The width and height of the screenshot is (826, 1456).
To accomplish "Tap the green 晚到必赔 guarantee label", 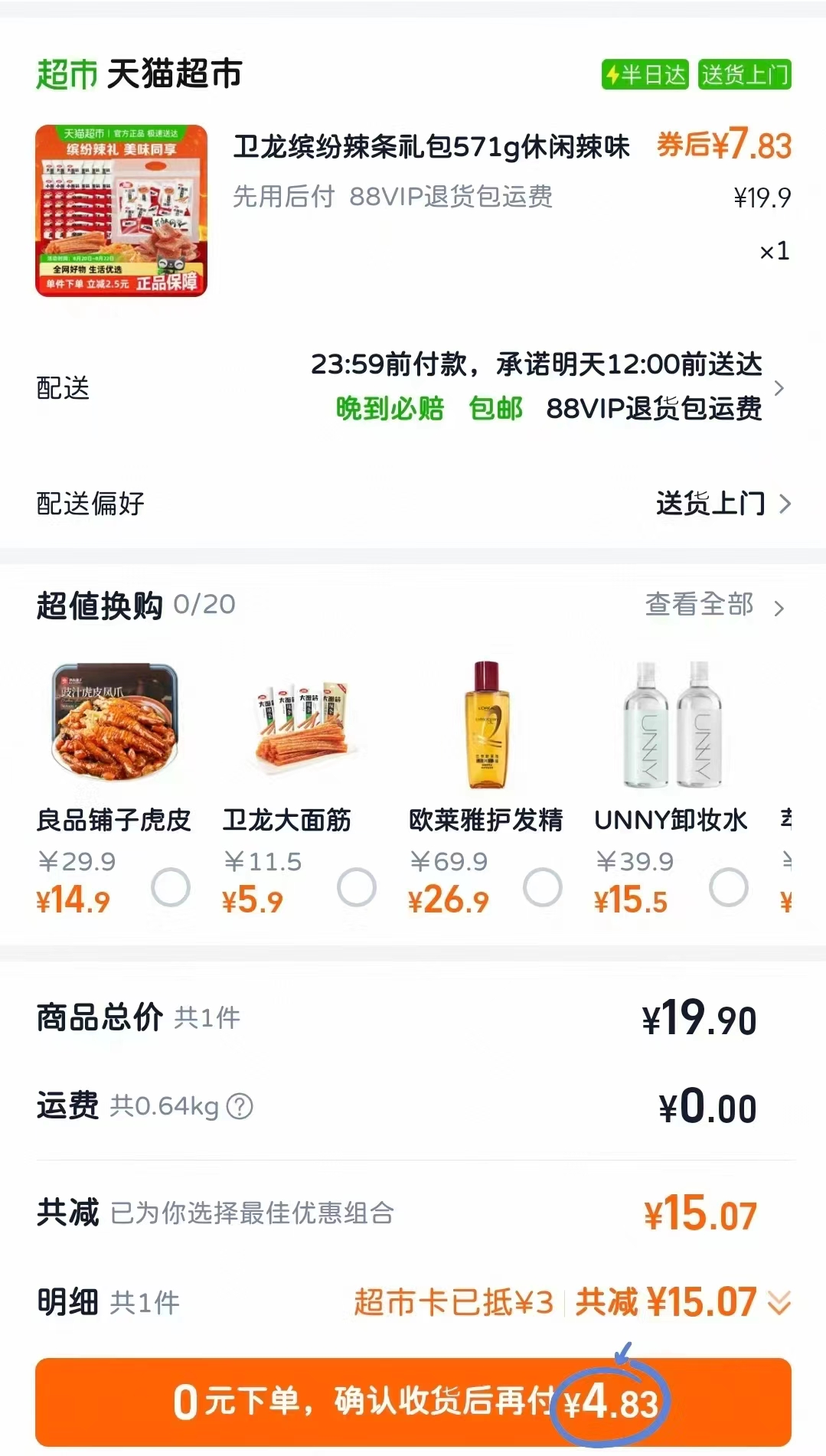I will point(390,410).
